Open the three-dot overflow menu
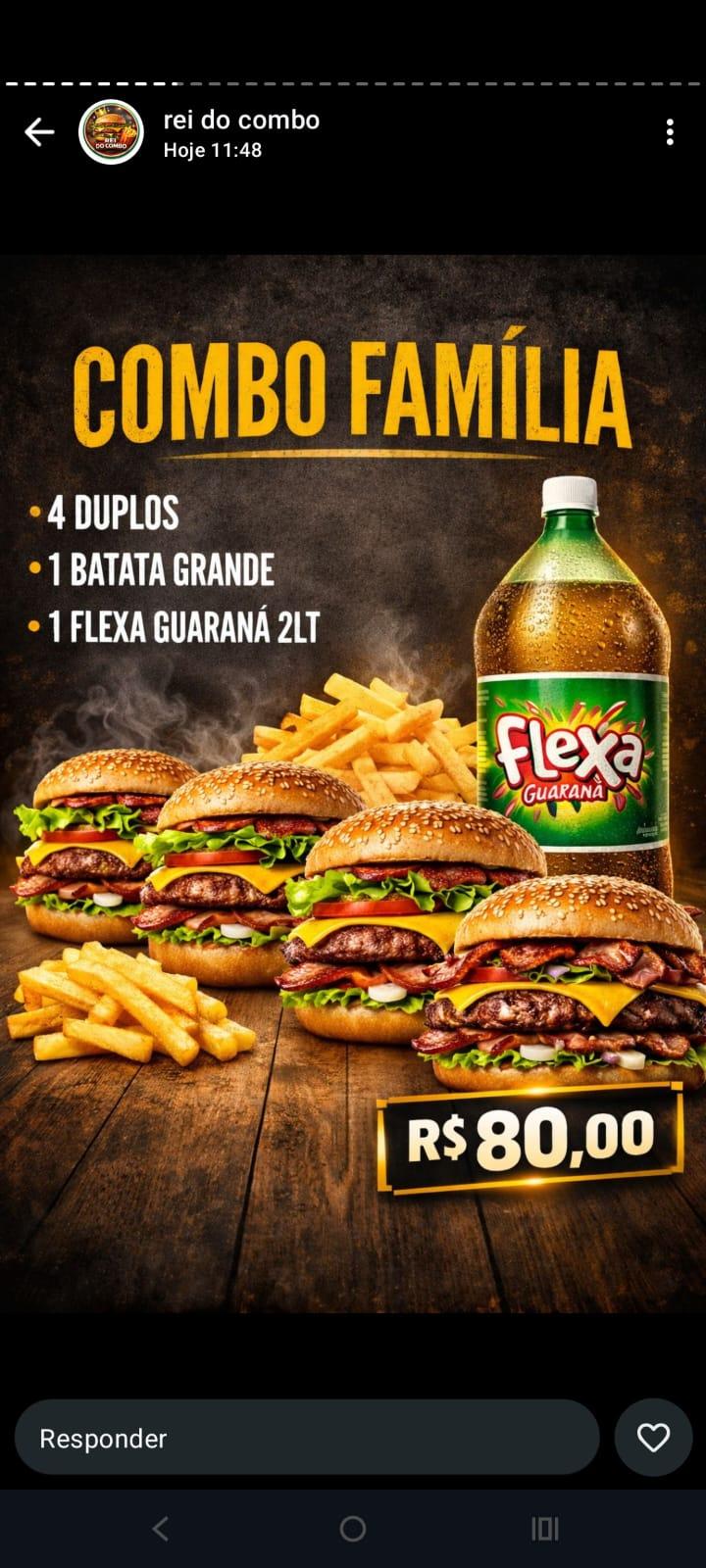This screenshot has height=1568, width=706. point(670,132)
